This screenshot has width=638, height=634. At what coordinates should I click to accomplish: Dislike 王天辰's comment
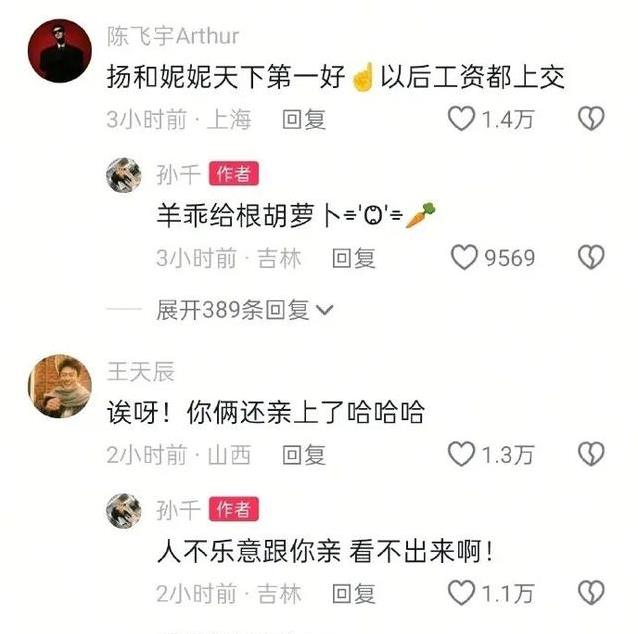point(592,455)
